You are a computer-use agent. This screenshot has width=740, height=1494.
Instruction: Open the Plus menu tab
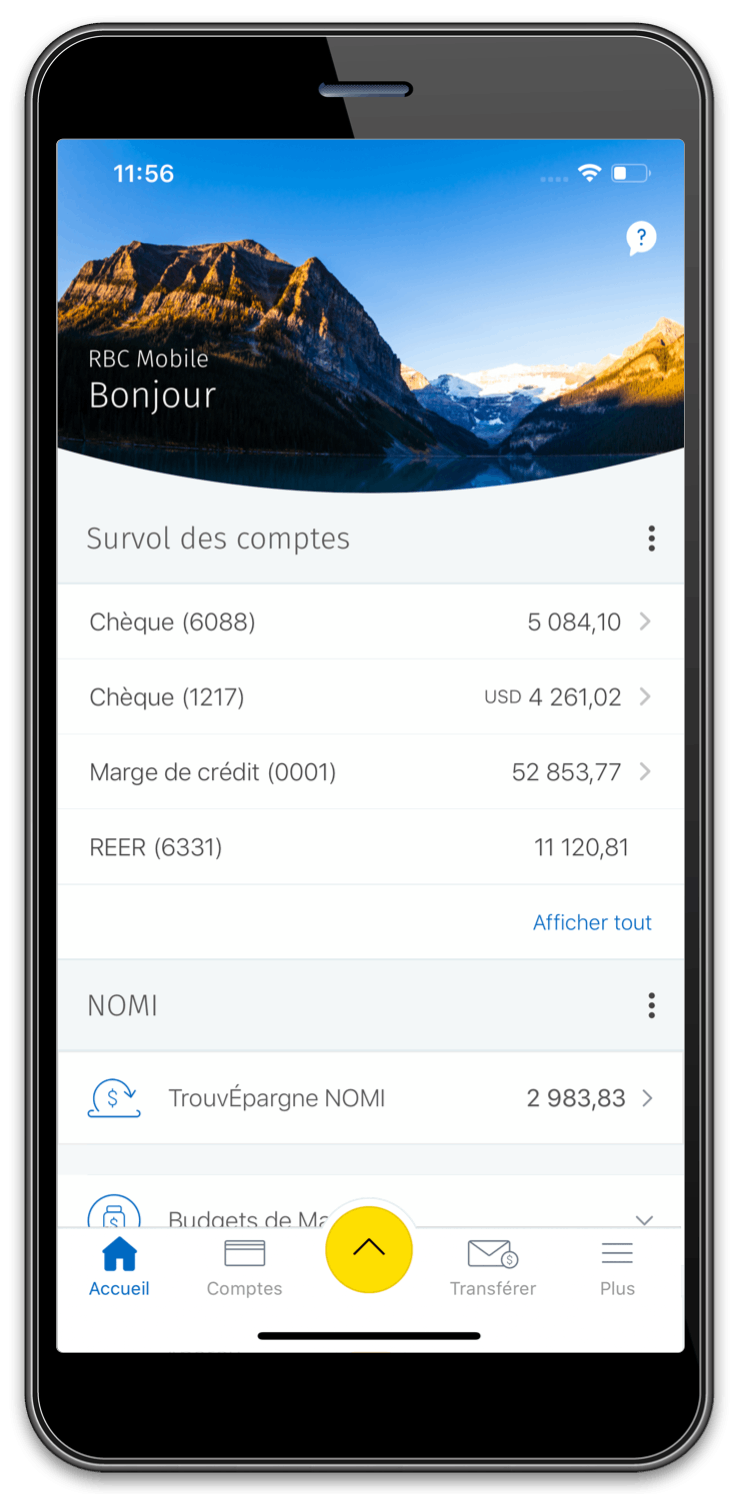[617, 1267]
